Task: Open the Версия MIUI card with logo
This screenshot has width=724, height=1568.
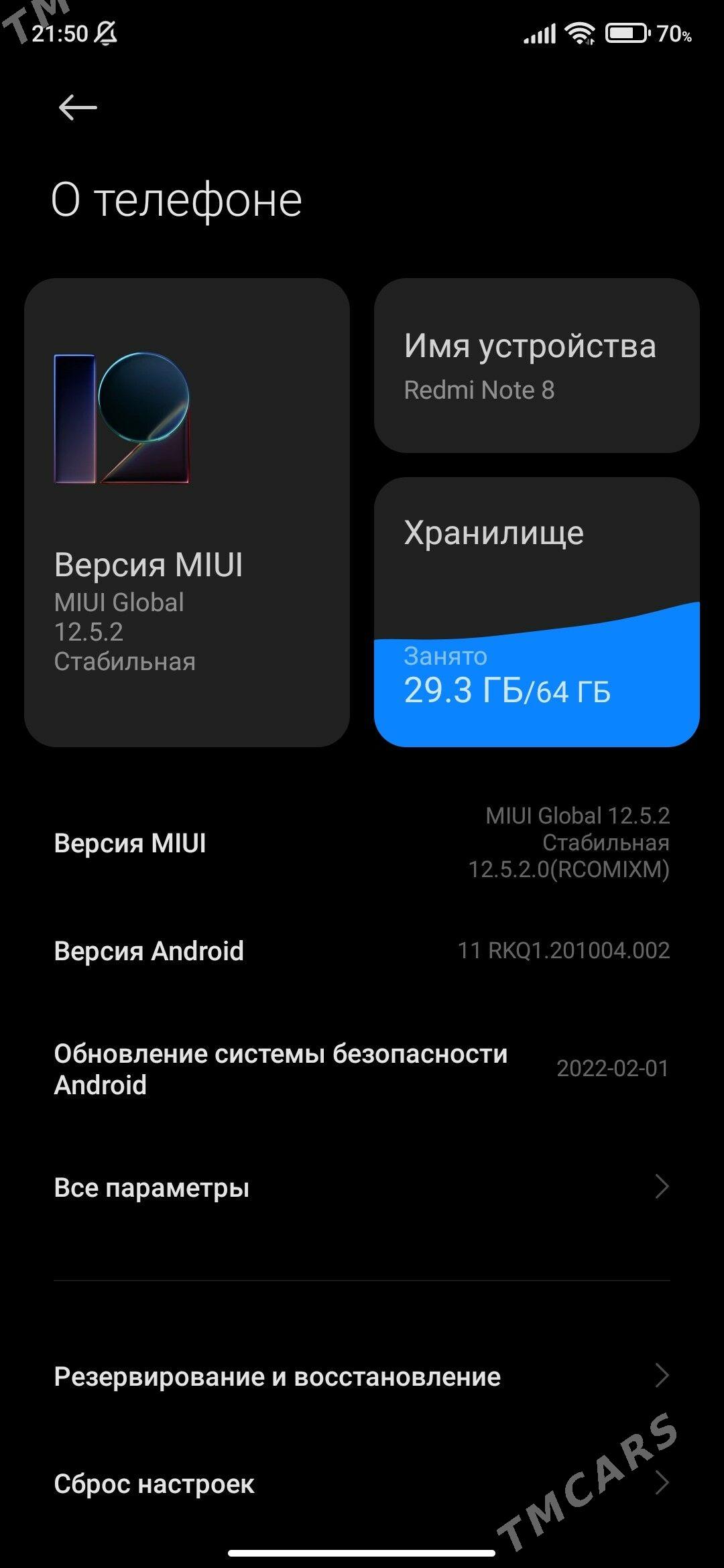Action: (x=186, y=512)
